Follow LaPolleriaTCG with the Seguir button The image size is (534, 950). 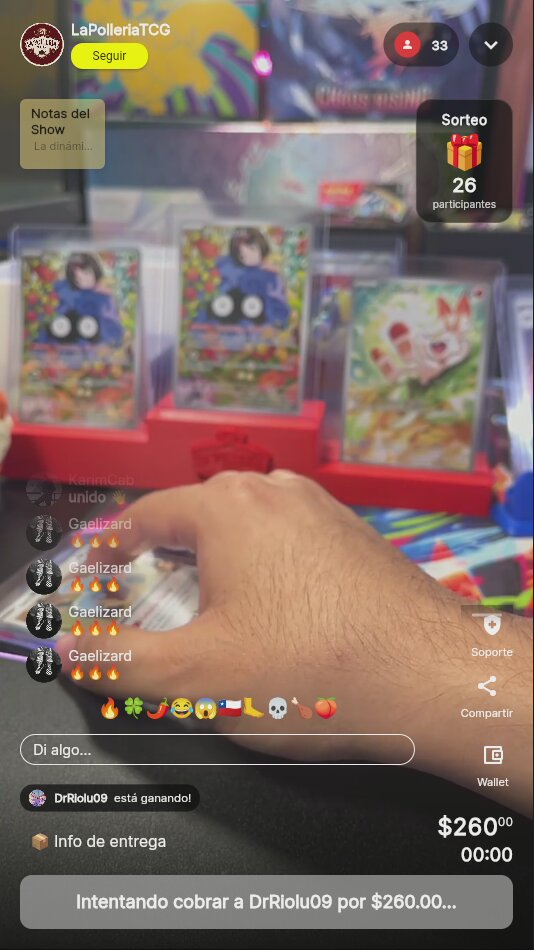tap(109, 56)
